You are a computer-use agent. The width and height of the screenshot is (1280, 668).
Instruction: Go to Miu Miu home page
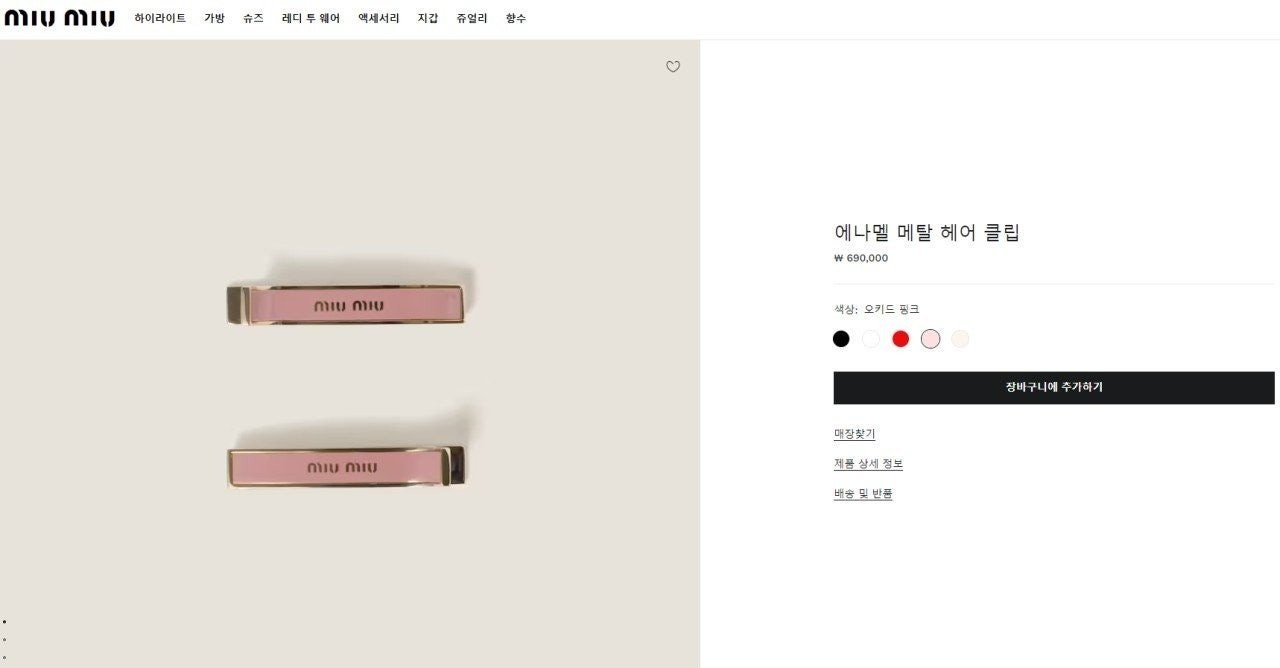59,18
